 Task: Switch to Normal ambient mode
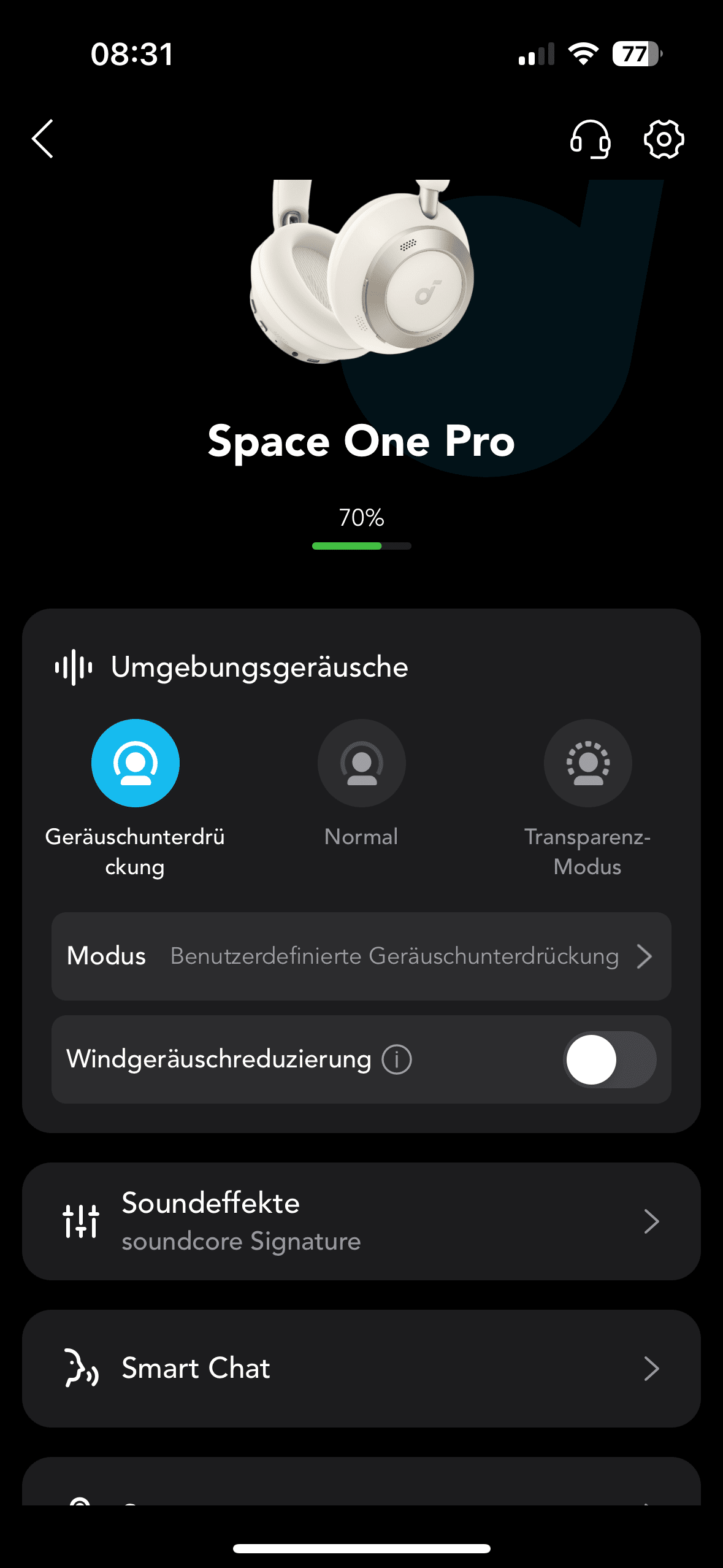[x=361, y=763]
